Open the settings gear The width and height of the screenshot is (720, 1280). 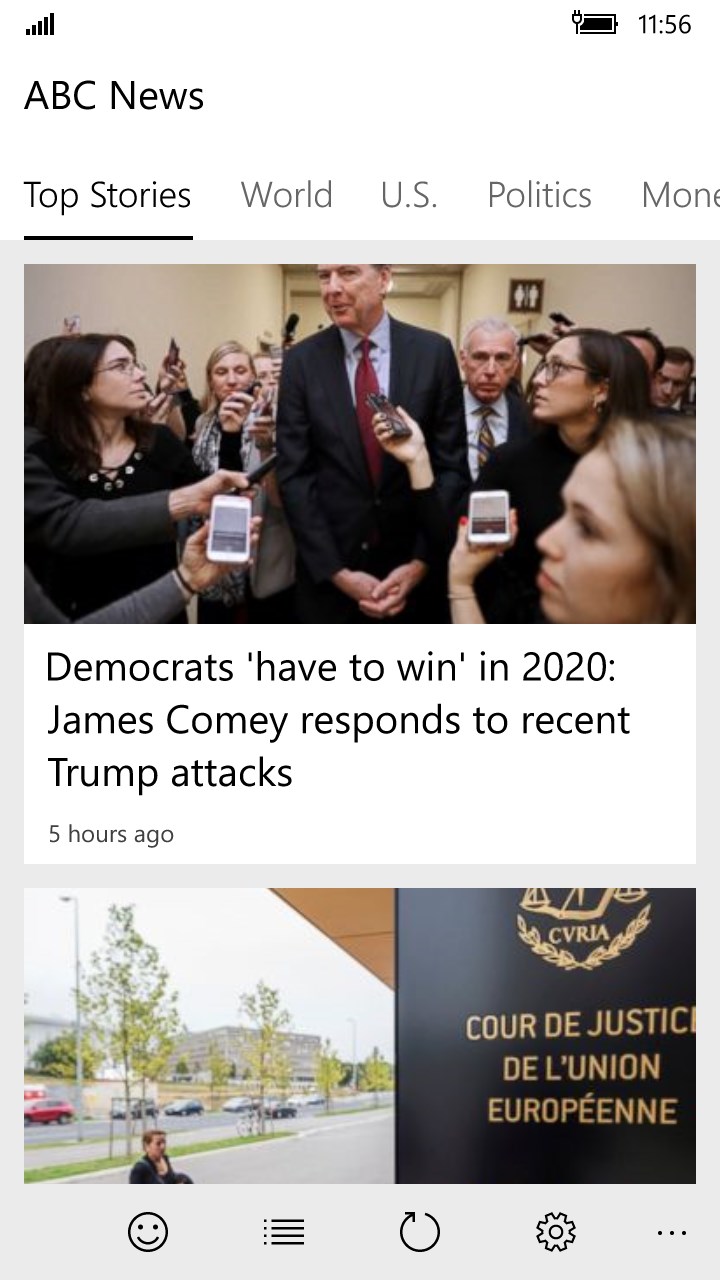coord(556,1232)
